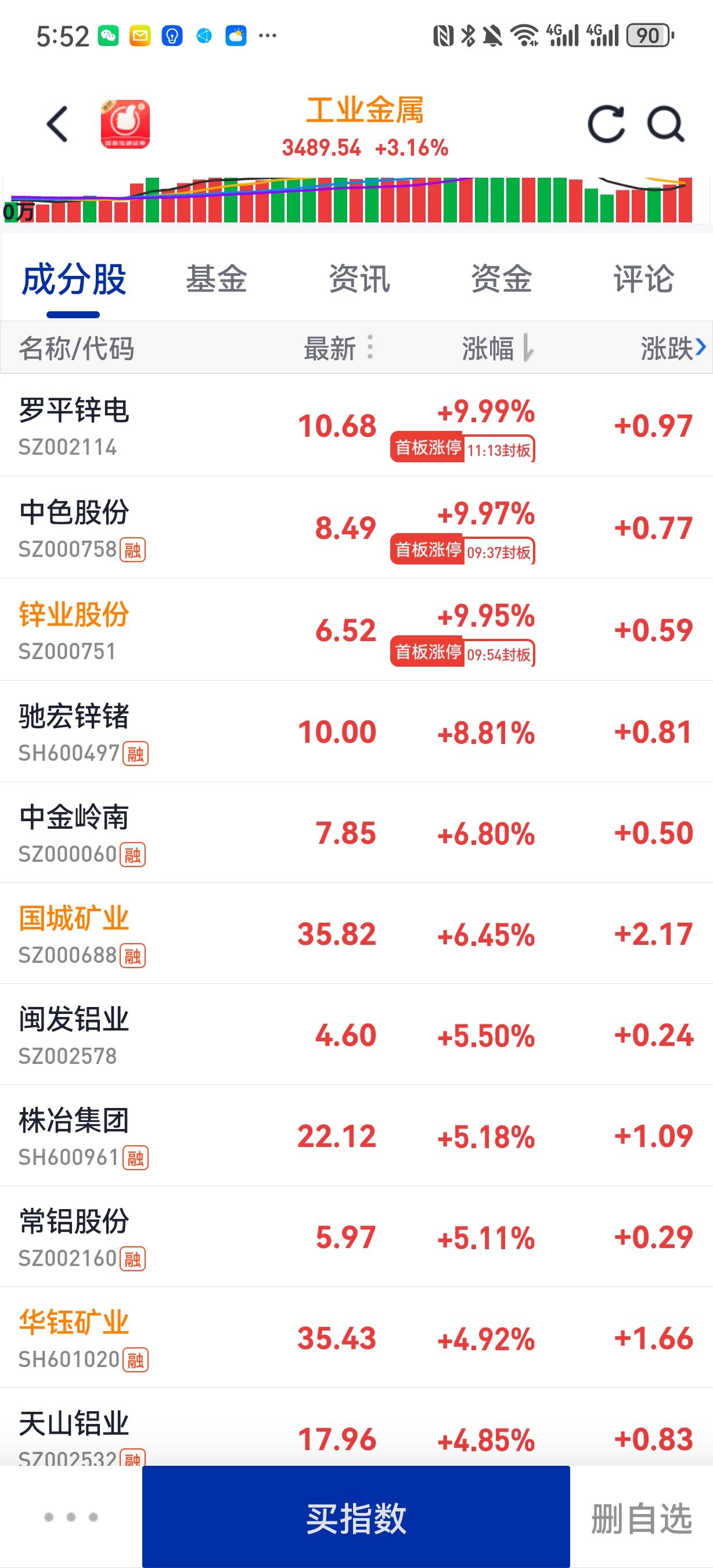Refresh the 工业金属 index data
Viewport: 713px width, 1568px height.
607,124
